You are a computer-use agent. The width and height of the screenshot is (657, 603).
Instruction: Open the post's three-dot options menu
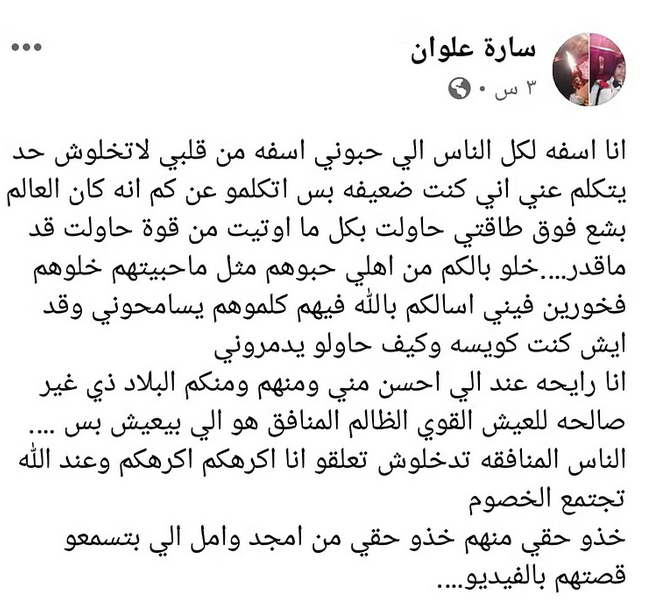pos(26,47)
